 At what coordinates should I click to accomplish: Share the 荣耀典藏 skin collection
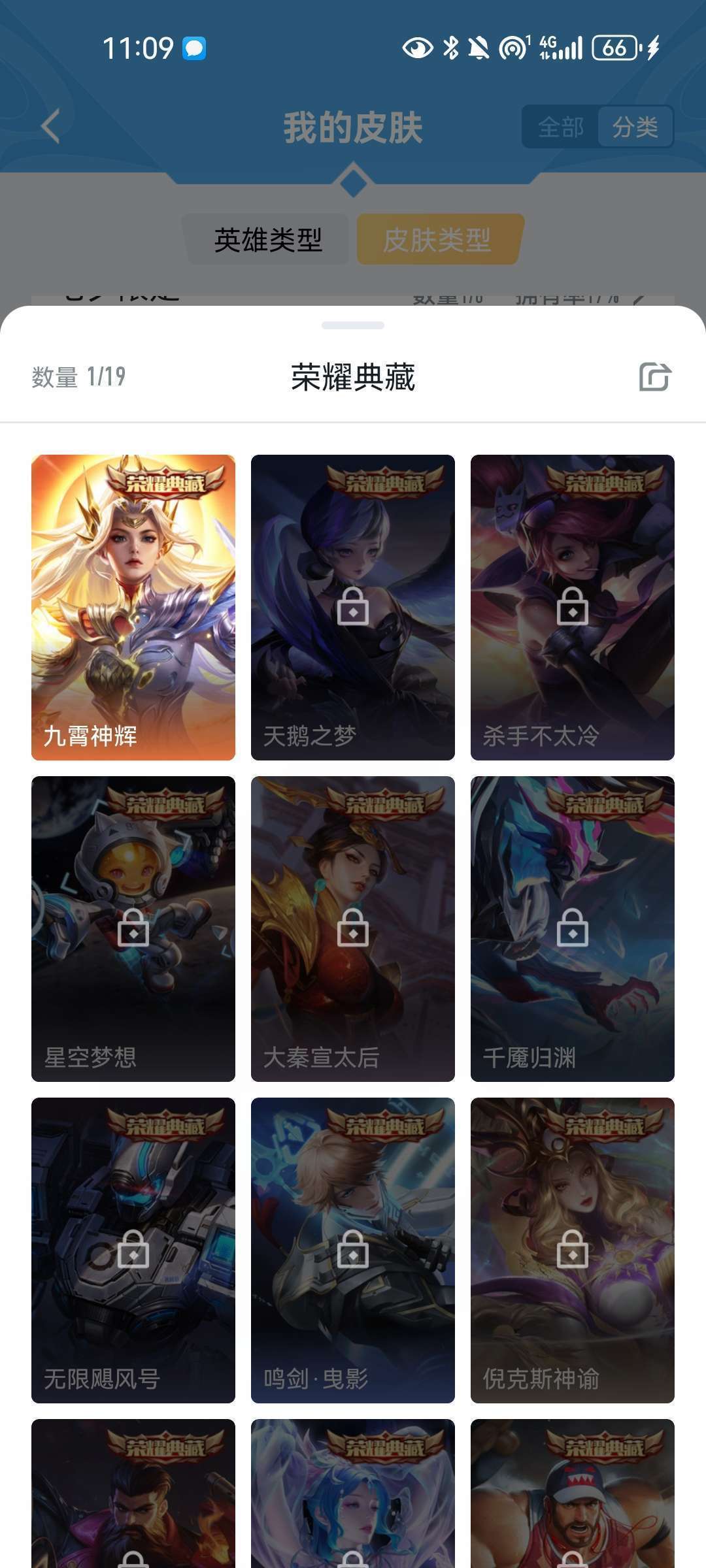pyautogui.click(x=654, y=377)
